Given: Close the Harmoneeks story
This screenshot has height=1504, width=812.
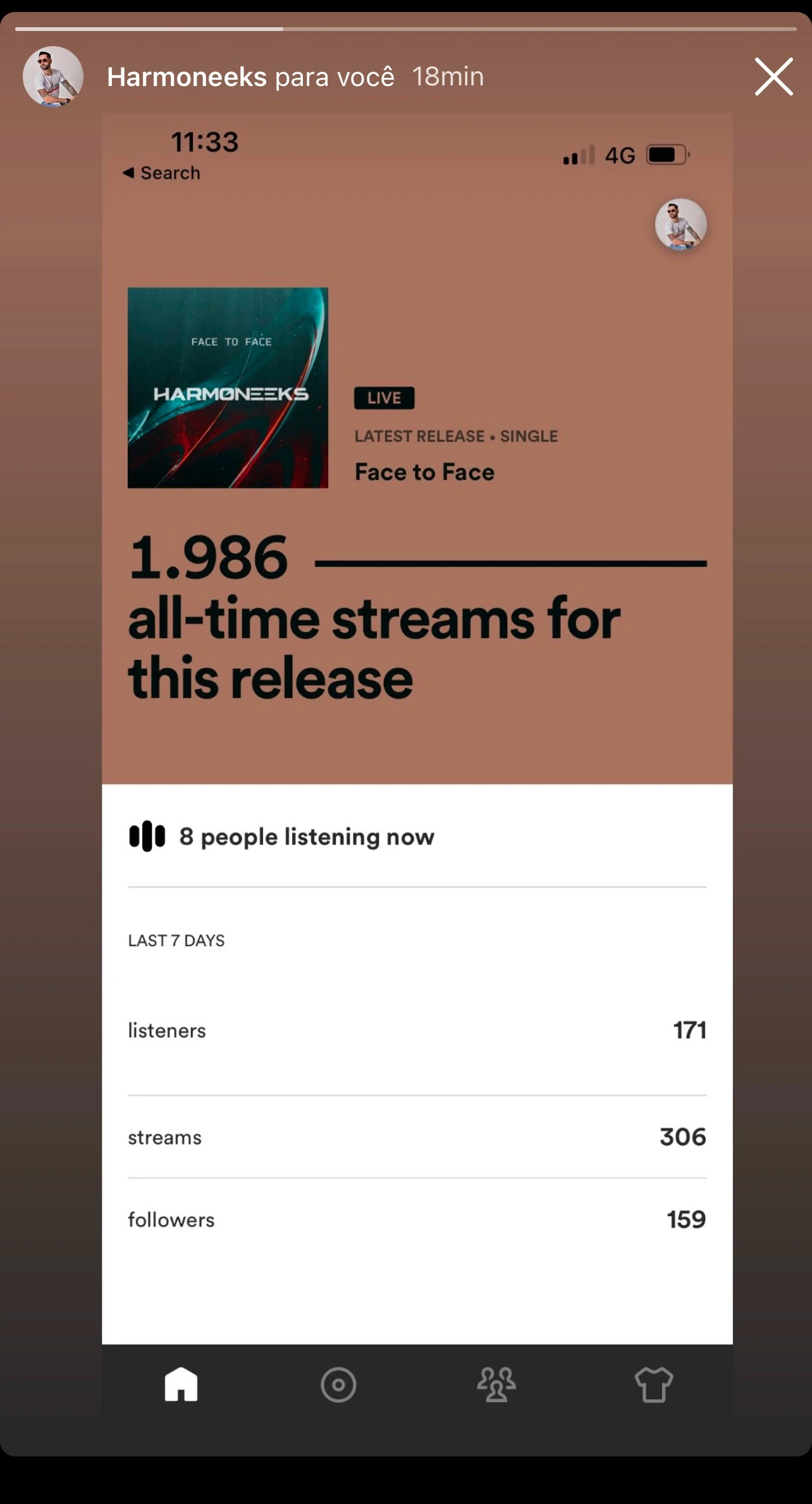Looking at the screenshot, I should 773,77.
